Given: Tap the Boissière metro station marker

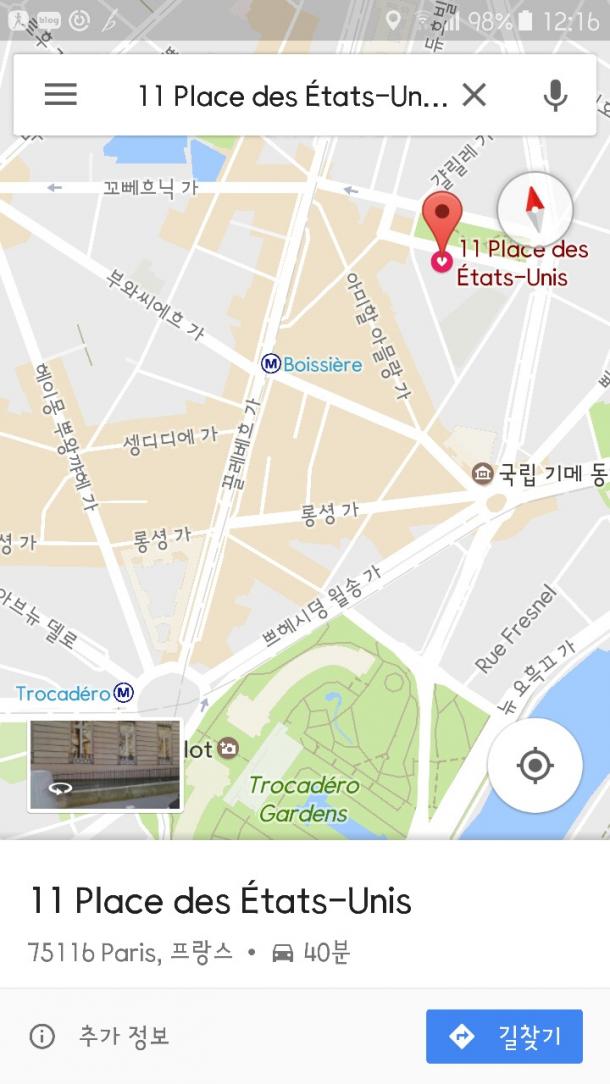Looking at the screenshot, I should [x=270, y=364].
